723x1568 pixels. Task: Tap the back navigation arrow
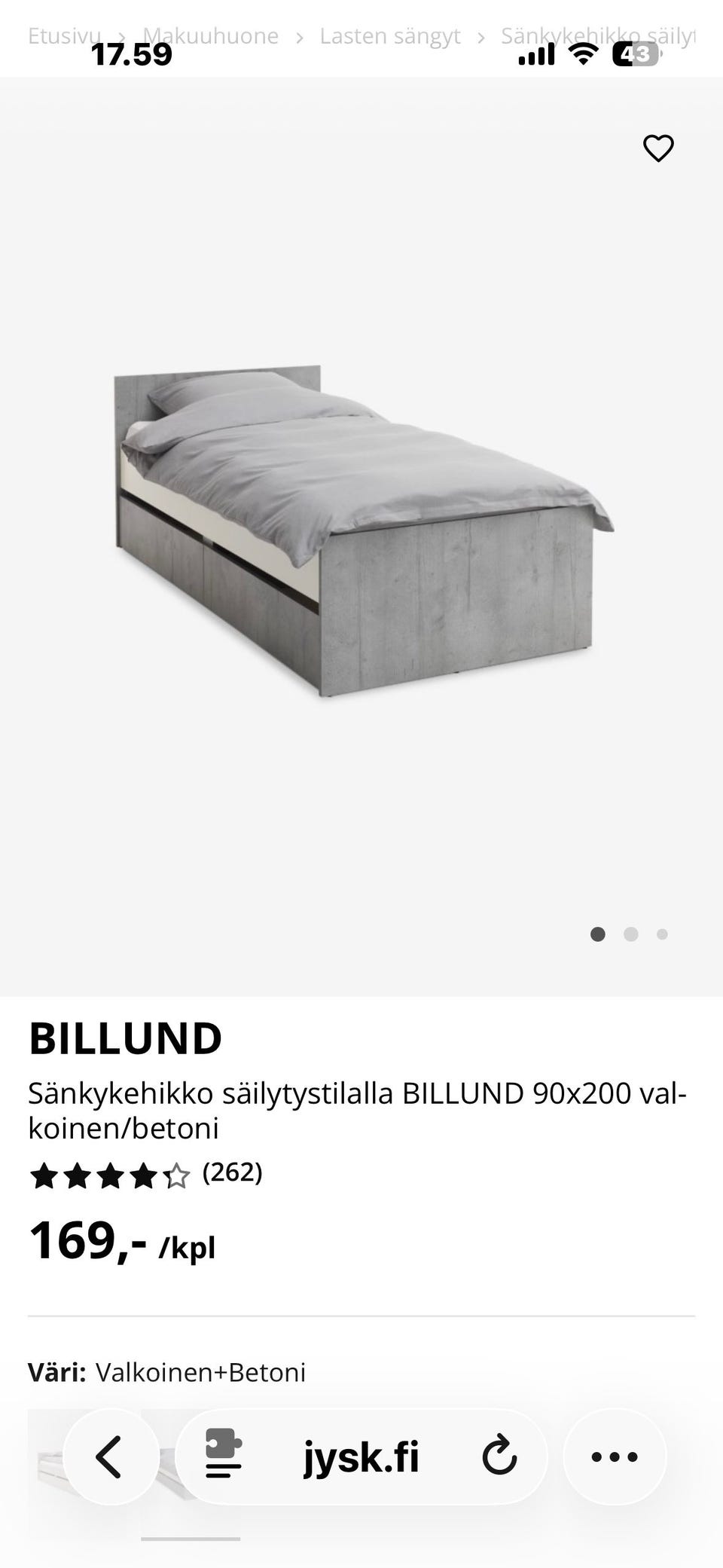(108, 1456)
